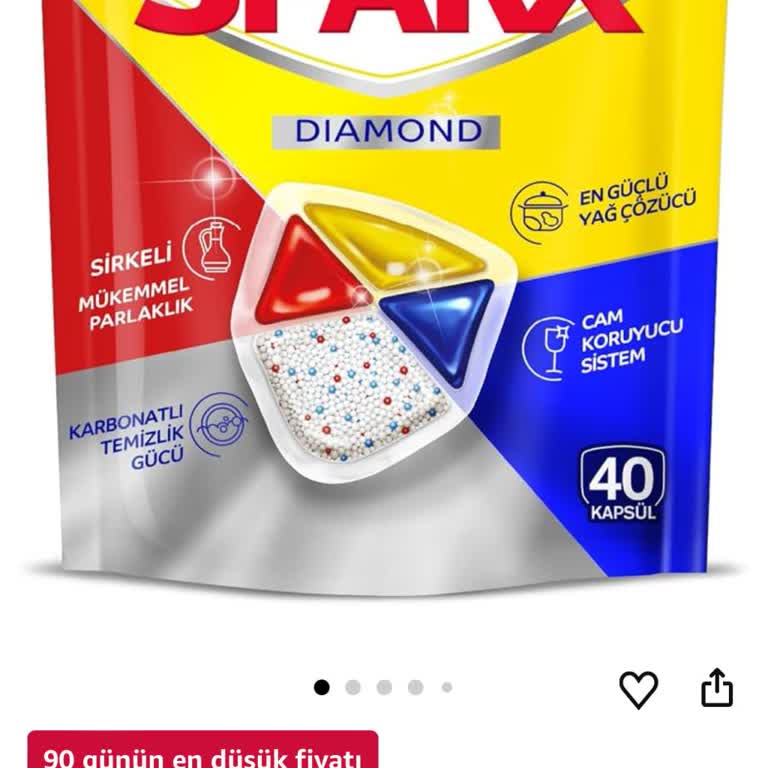Open the Spark Diamond product image
Screen dimensions: 768x768
tap(384, 300)
